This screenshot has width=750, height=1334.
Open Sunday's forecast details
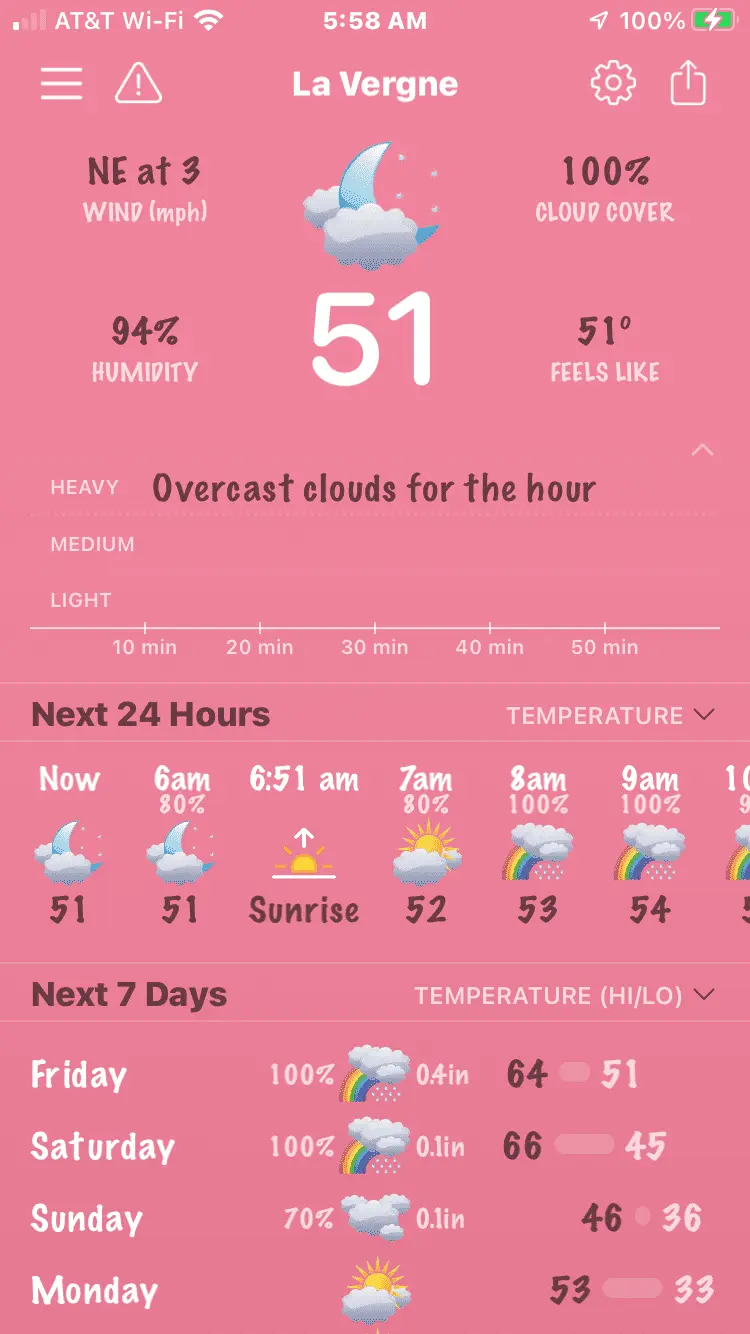pyautogui.click(x=375, y=1218)
